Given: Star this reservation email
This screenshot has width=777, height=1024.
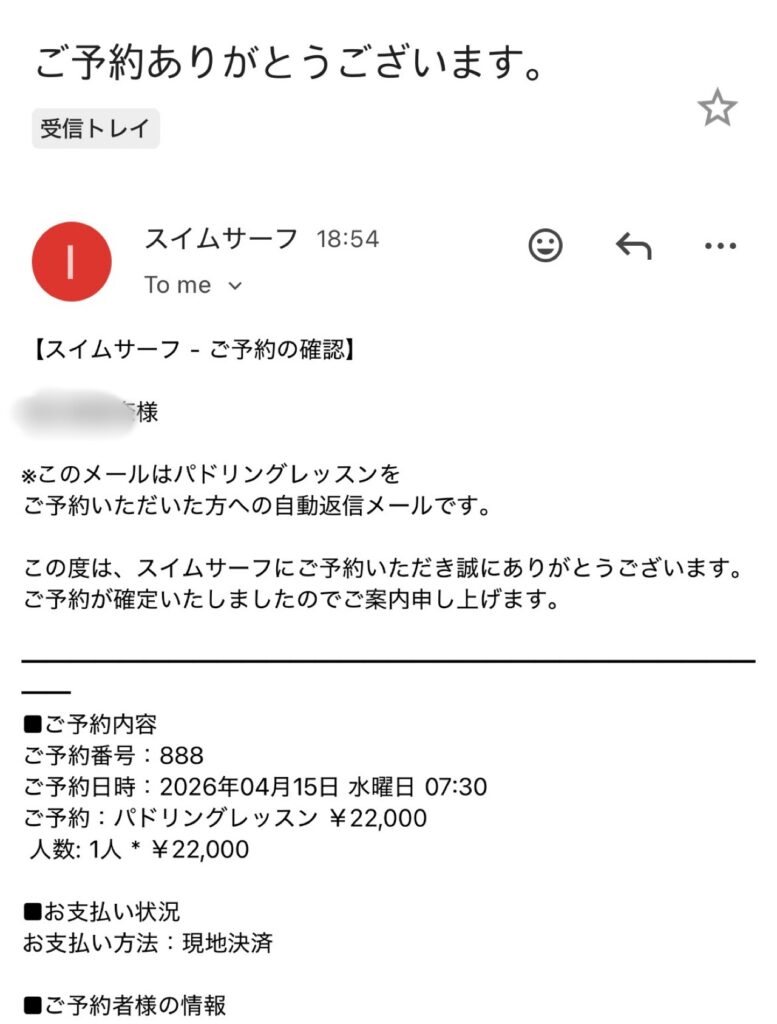Looking at the screenshot, I should (717, 108).
